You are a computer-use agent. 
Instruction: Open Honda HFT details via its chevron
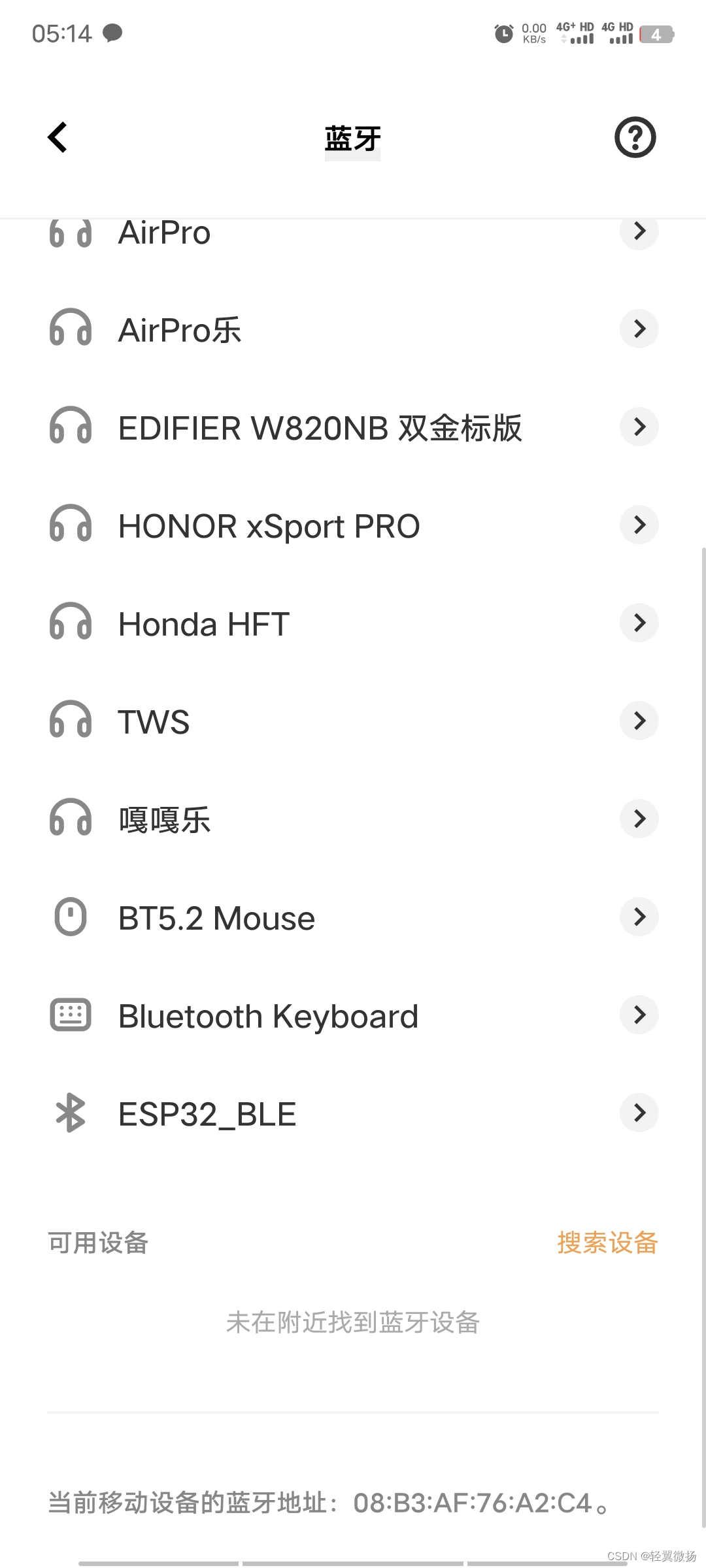[x=639, y=623]
